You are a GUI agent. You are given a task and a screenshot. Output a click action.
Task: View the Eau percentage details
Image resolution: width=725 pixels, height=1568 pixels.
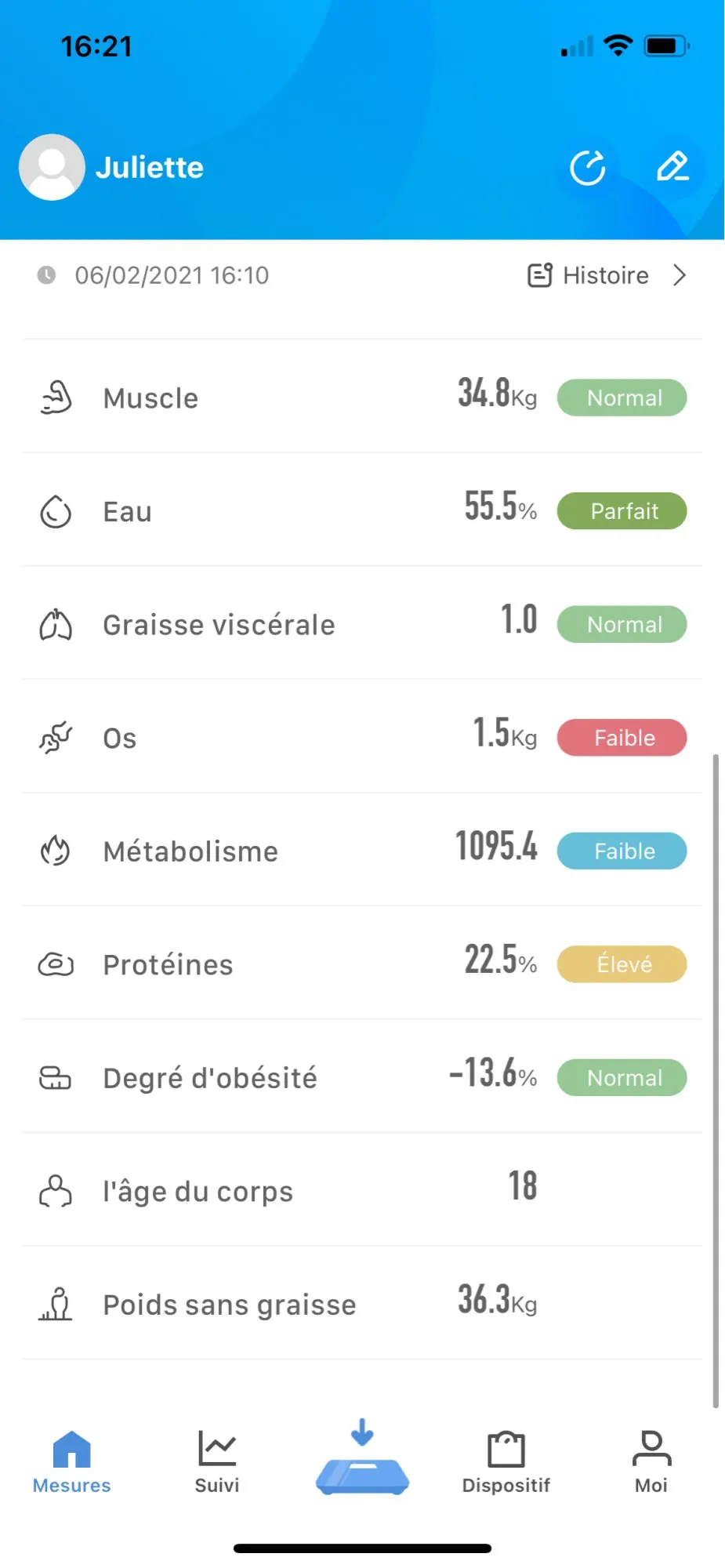click(362, 511)
